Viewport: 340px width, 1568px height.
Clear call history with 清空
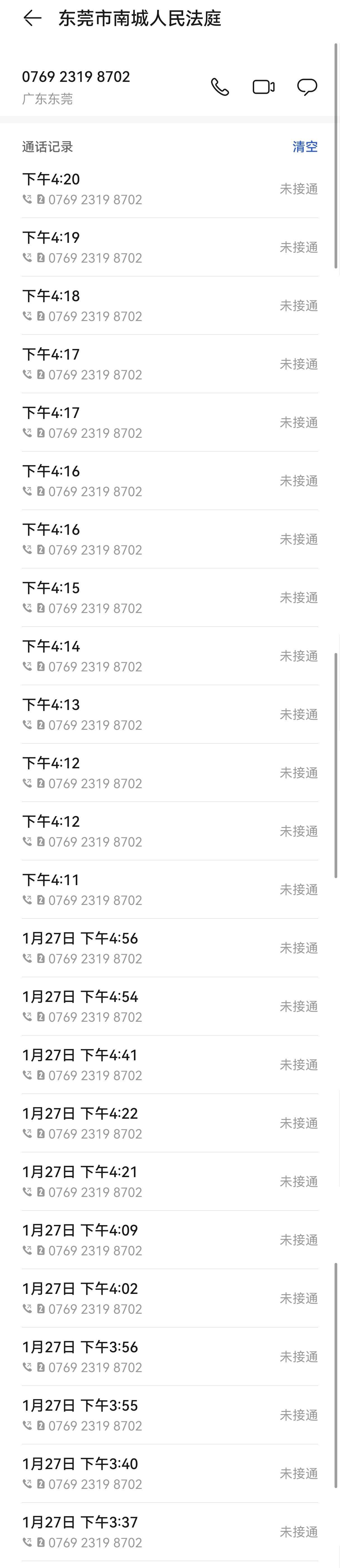305,147
